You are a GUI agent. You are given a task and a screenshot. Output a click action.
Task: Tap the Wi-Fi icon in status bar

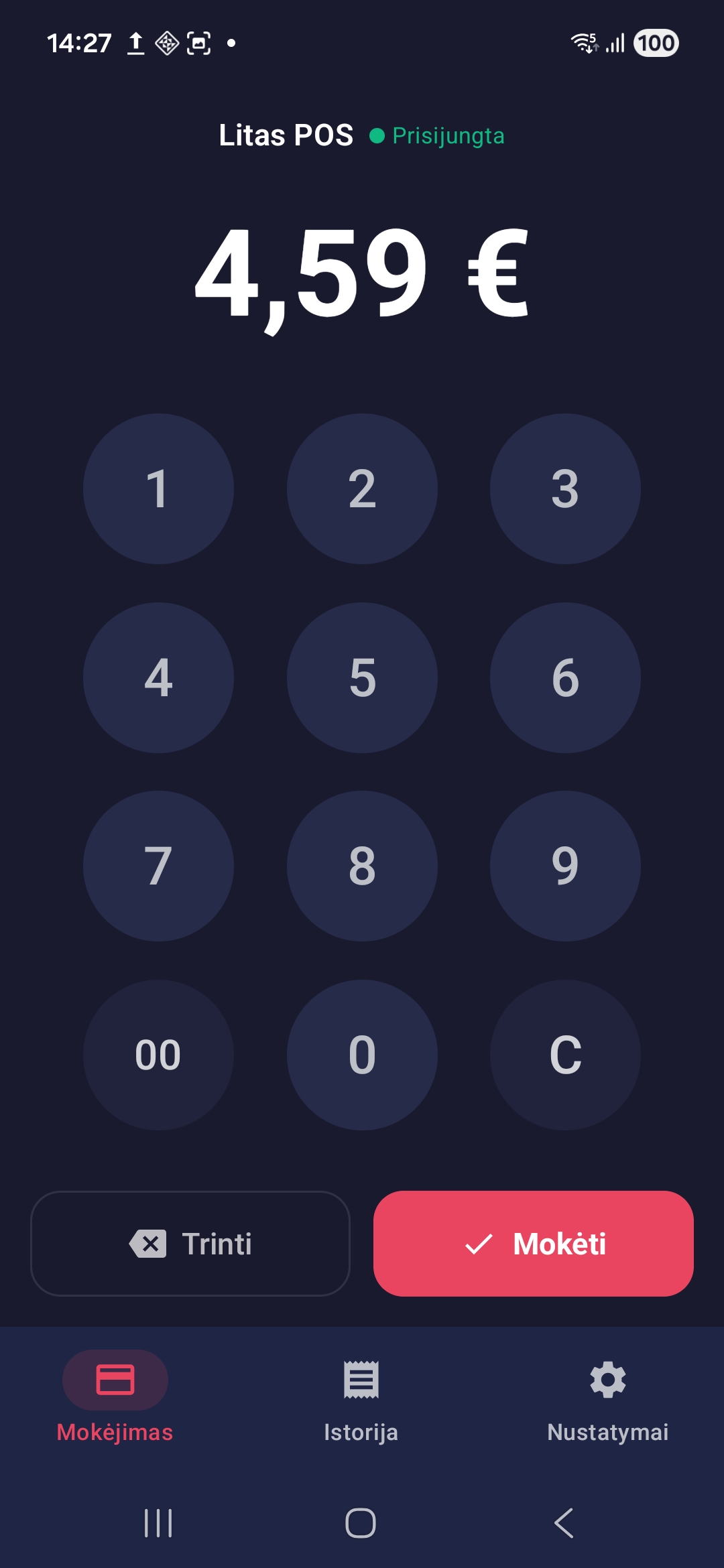582,42
